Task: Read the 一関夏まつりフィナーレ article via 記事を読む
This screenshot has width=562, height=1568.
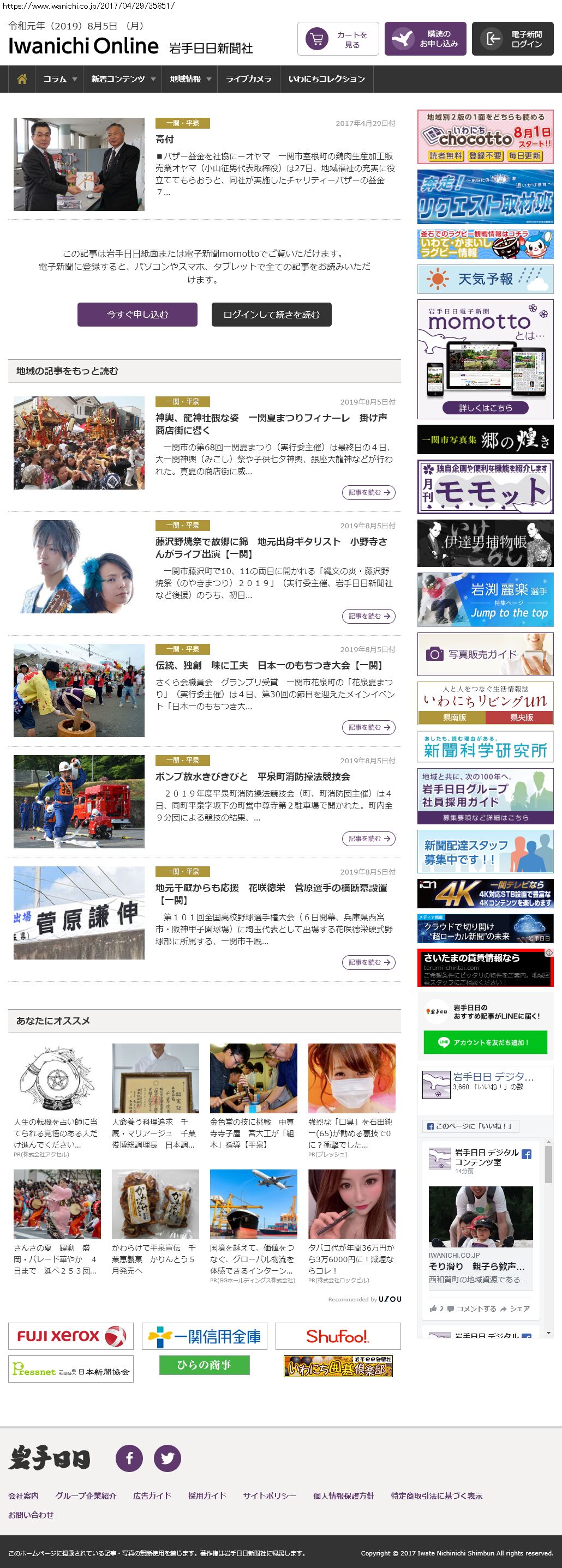Action: pyautogui.click(x=368, y=492)
